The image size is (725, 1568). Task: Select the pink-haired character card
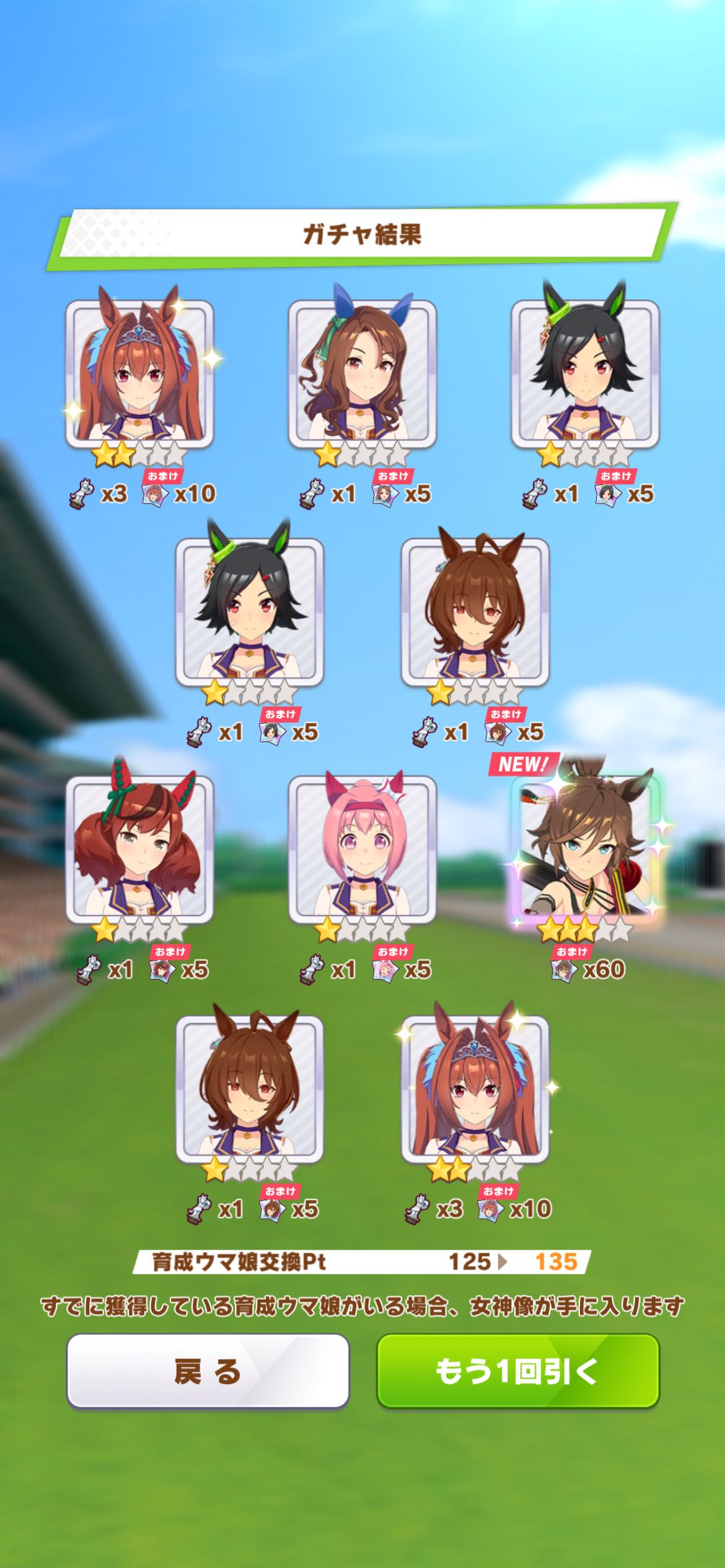[362, 850]
